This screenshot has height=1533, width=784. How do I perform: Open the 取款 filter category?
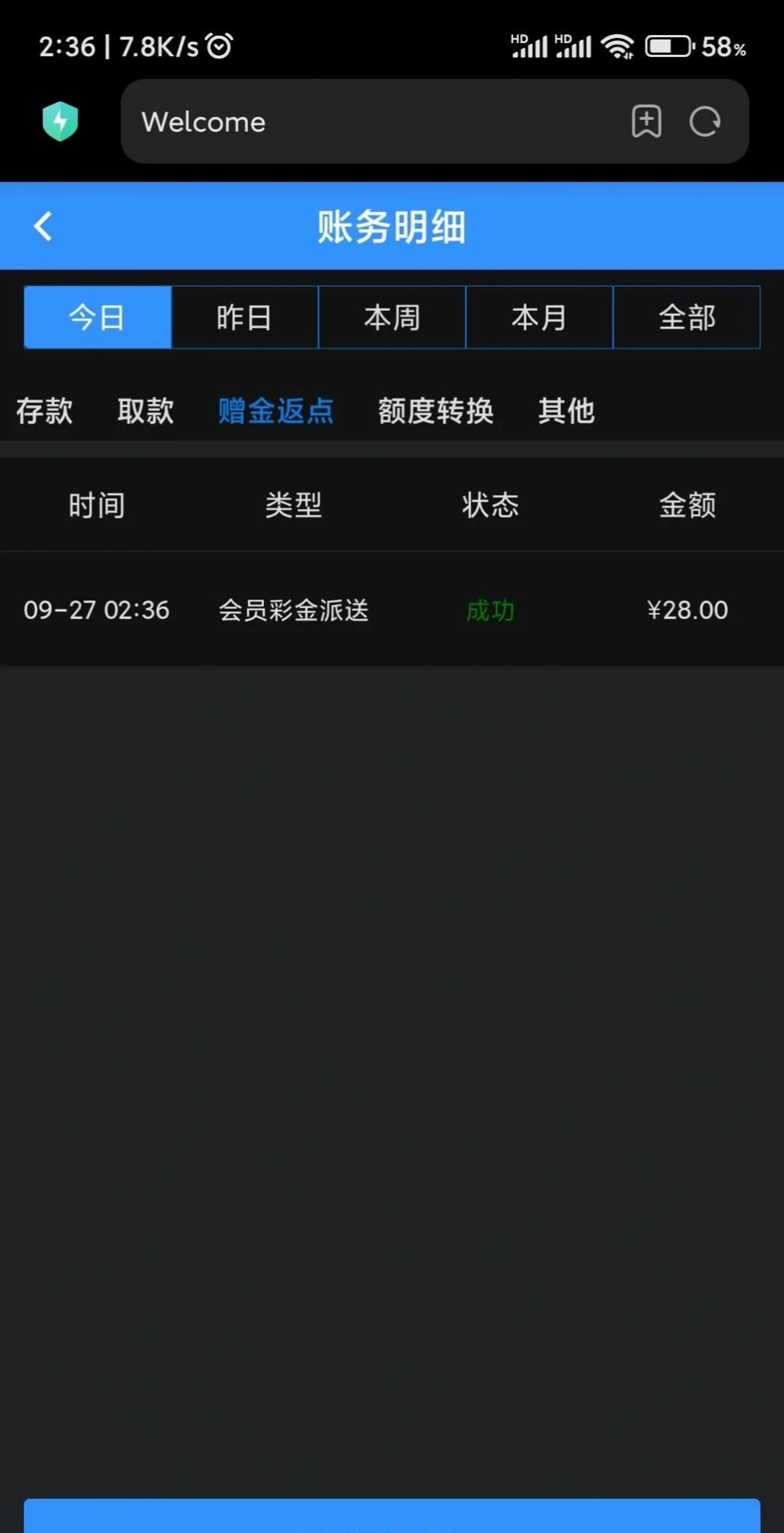click(x=145, y=411)
